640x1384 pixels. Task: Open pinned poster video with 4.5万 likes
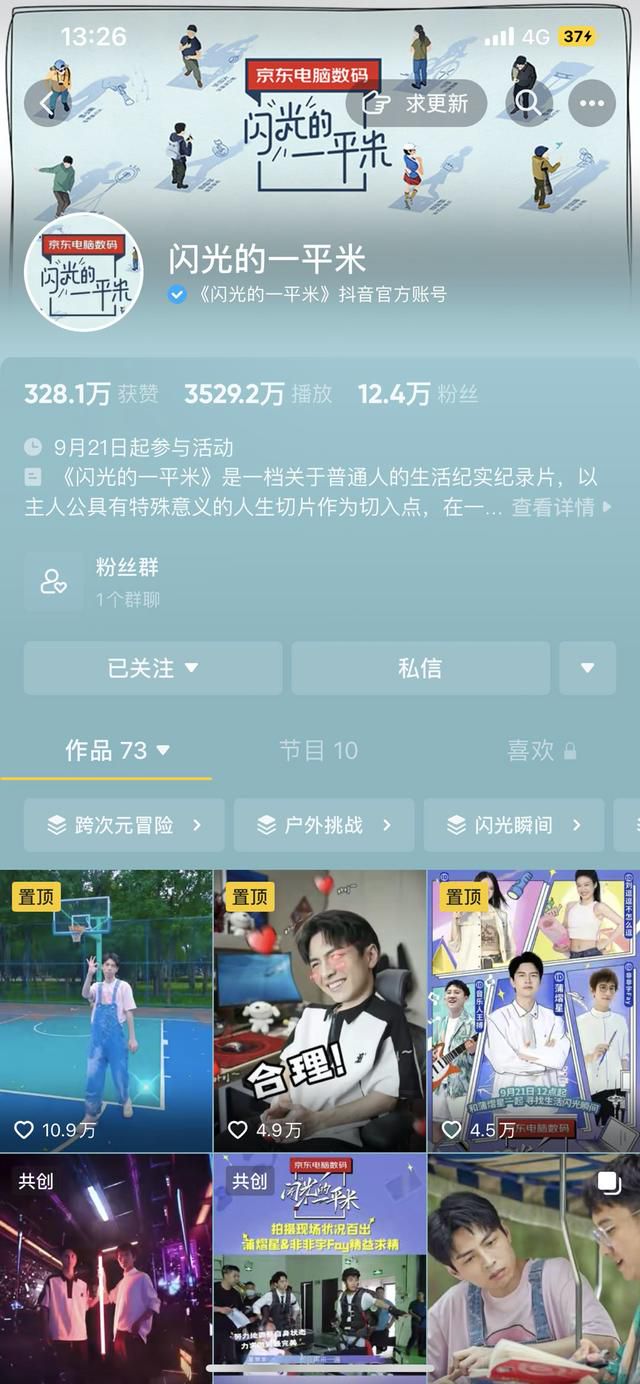click(x=533, y=1010)
